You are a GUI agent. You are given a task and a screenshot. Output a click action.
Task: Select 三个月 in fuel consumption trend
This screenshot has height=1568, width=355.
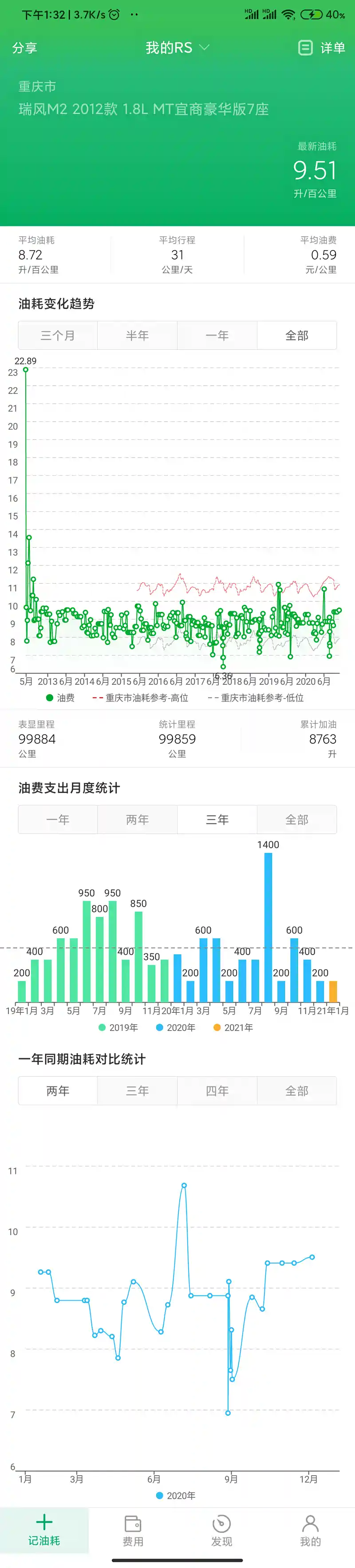tap(58, 336)
